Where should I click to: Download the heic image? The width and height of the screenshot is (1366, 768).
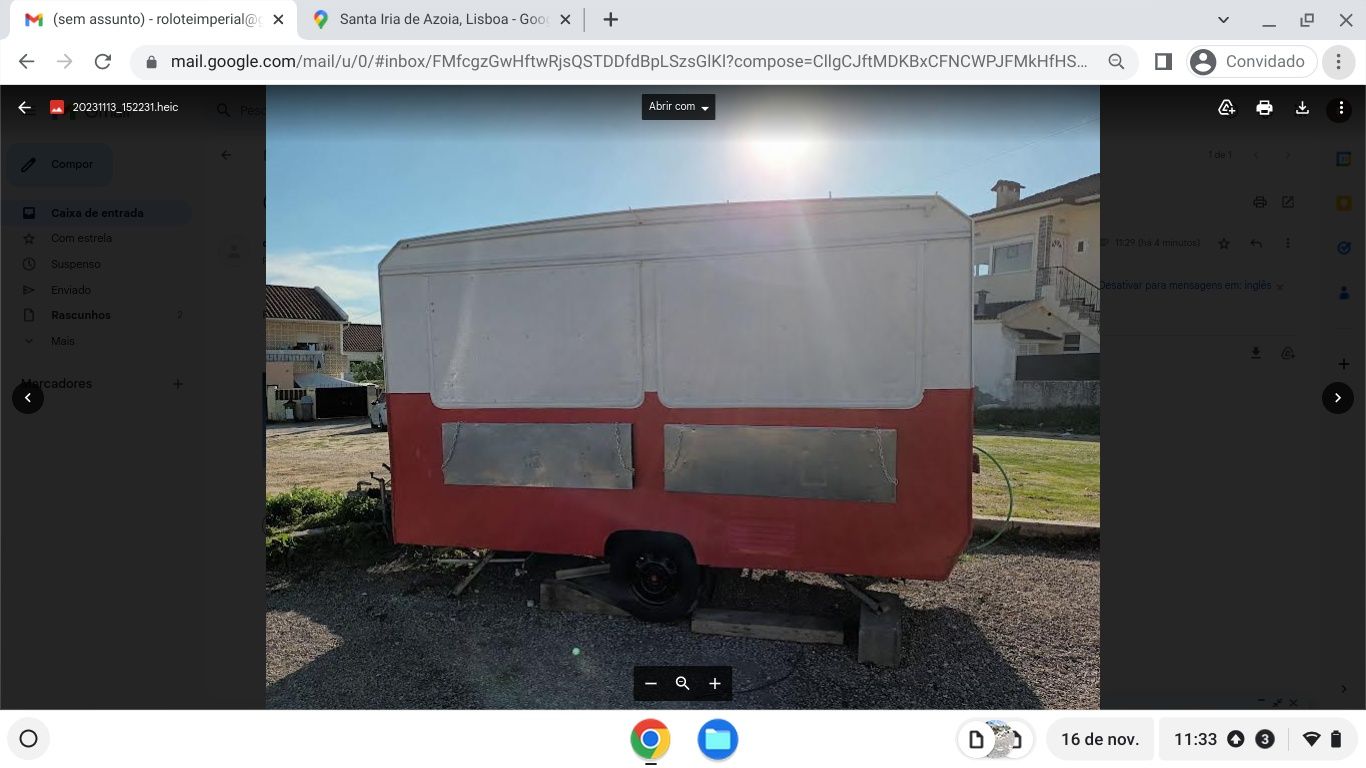(x=1302, y=108)
